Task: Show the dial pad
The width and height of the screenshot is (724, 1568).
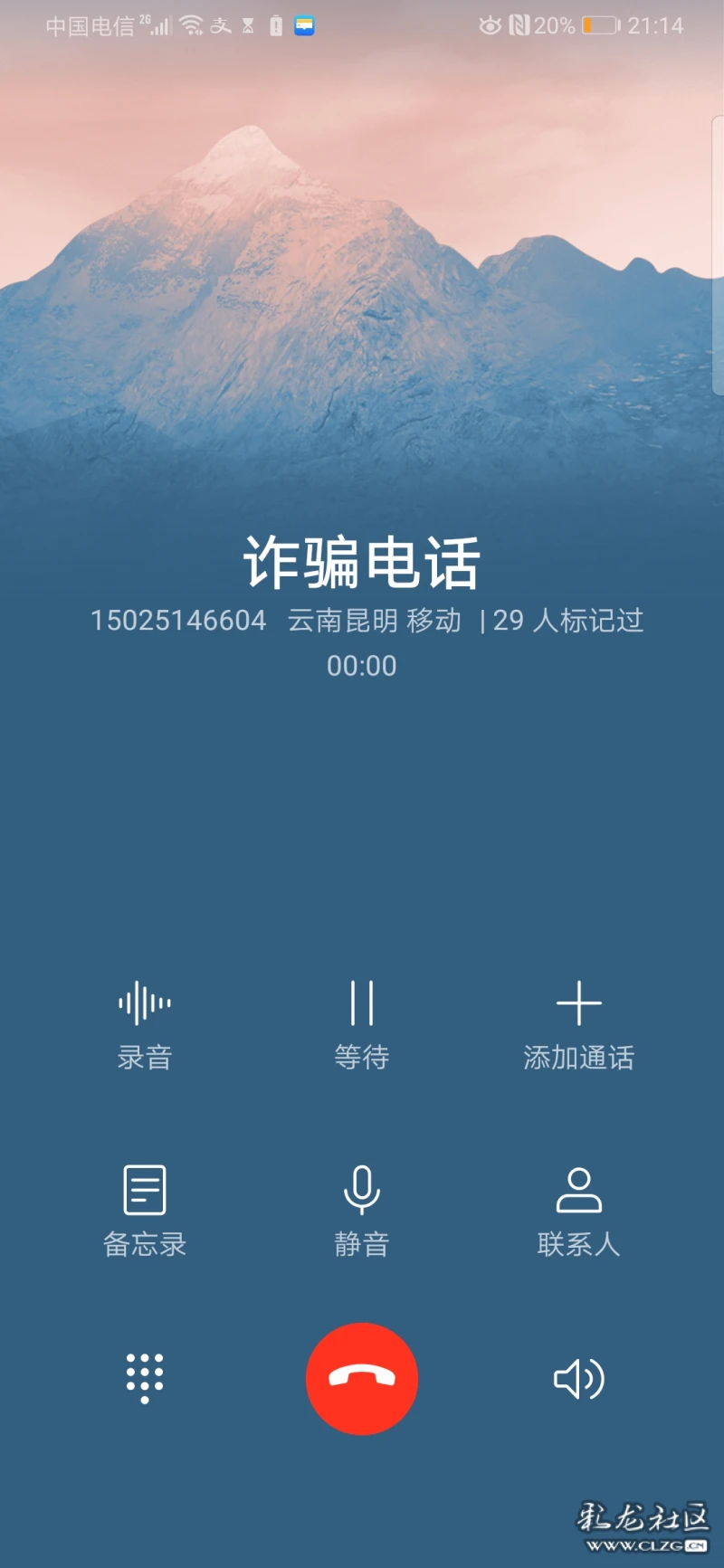Action: click(x=145, y=1379)
